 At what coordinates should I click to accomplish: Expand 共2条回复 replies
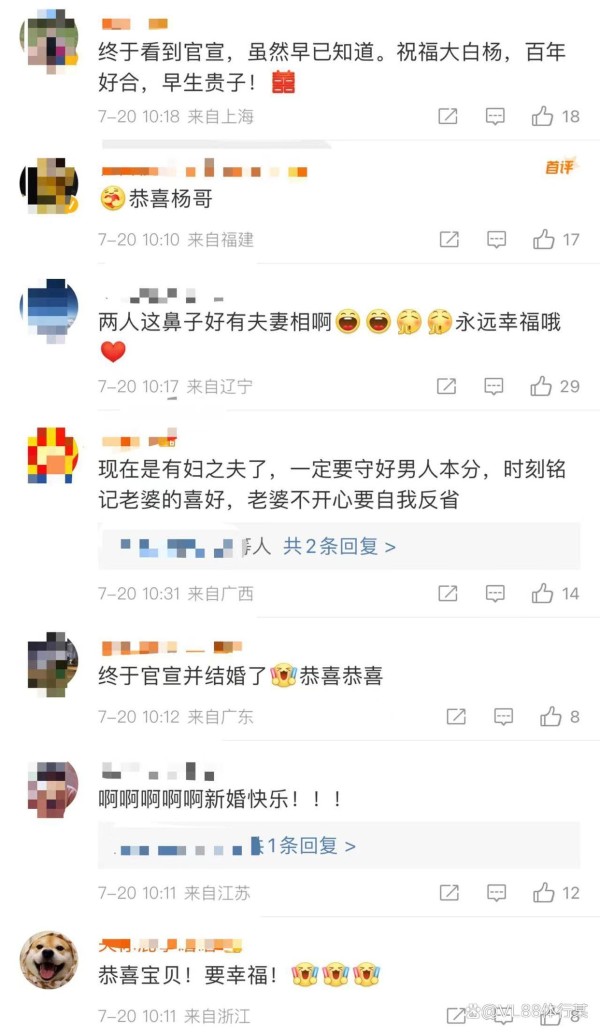coord(339,547)
